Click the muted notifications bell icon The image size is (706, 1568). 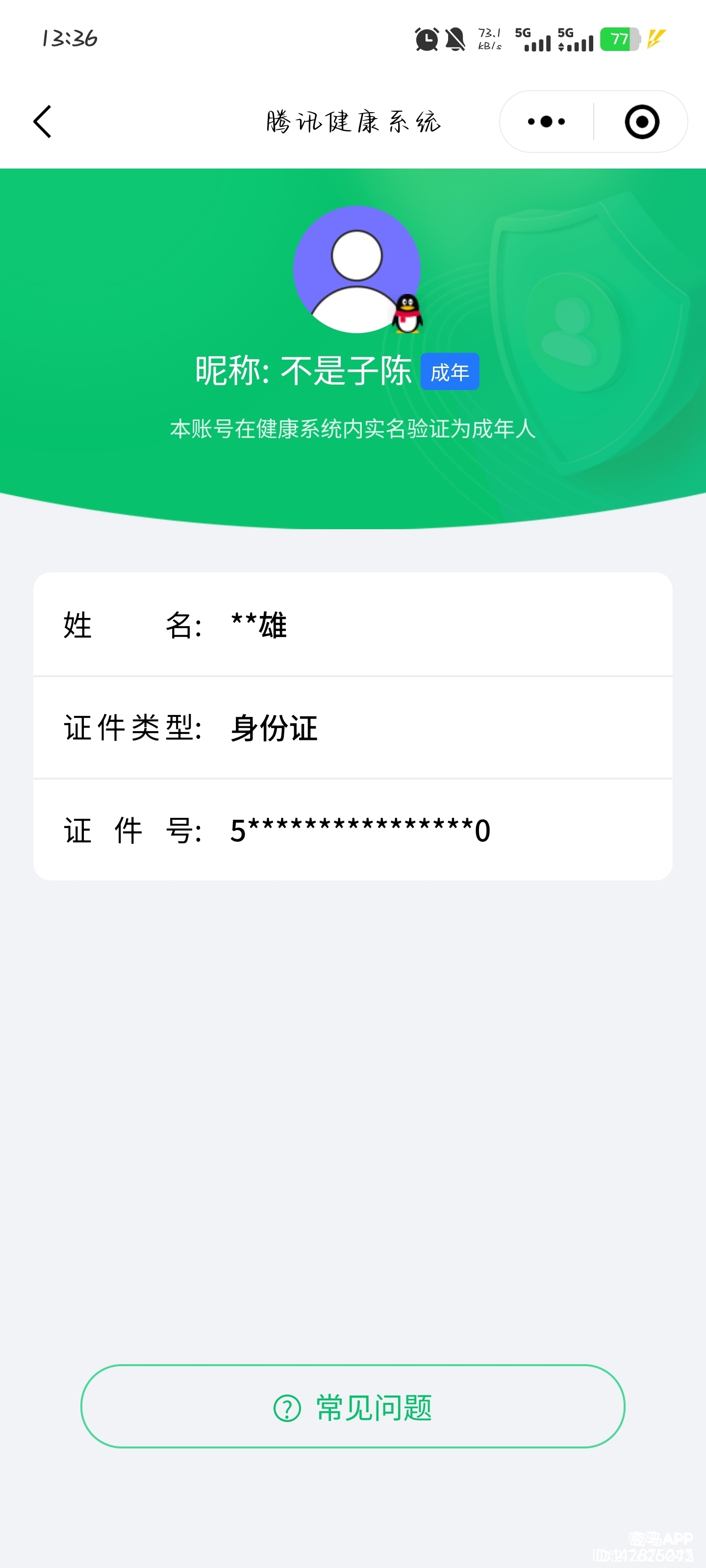click(455, 40)
